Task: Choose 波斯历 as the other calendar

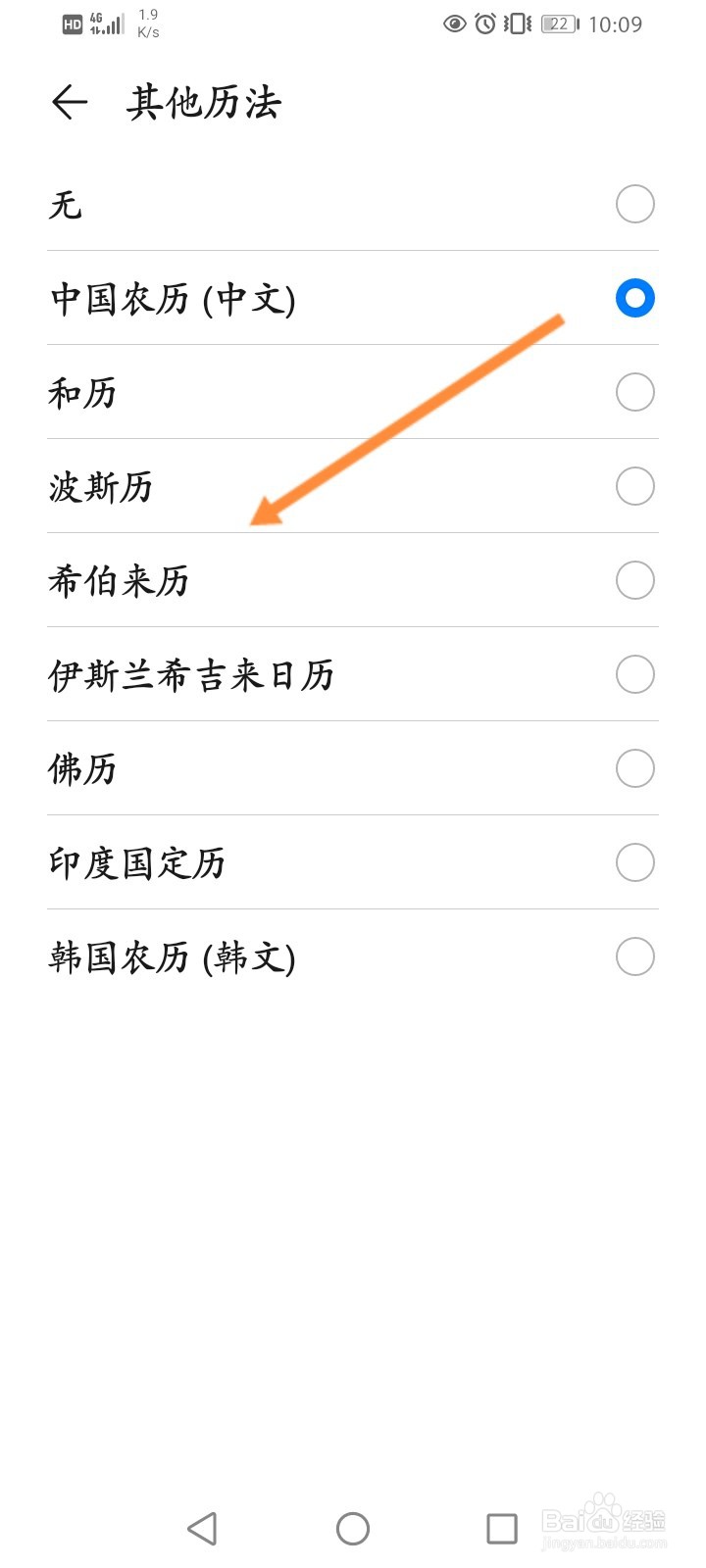Action: [635, 486]
